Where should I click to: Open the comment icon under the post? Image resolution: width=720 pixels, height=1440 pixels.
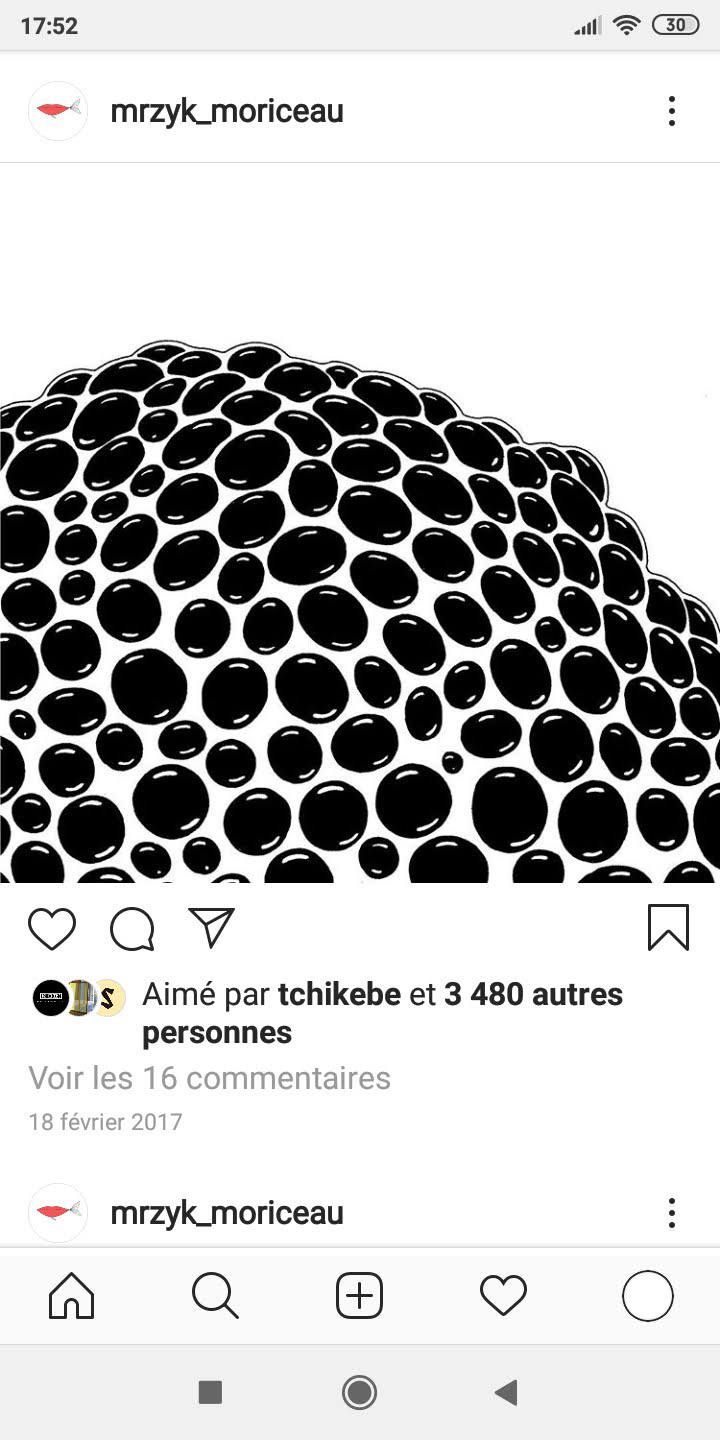click(x=132, y=929)
